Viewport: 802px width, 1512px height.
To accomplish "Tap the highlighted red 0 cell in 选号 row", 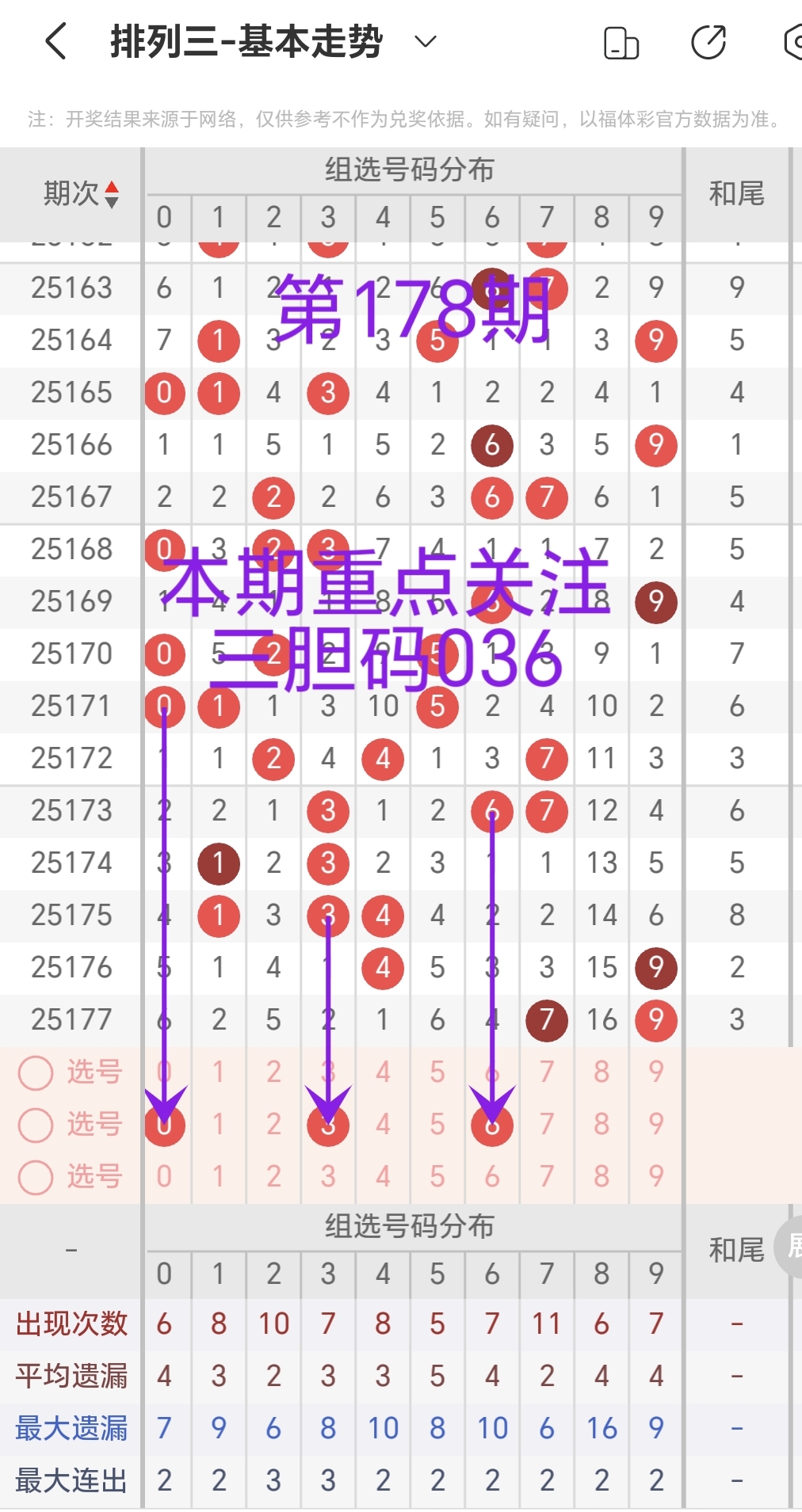I will click(164, 1125).
